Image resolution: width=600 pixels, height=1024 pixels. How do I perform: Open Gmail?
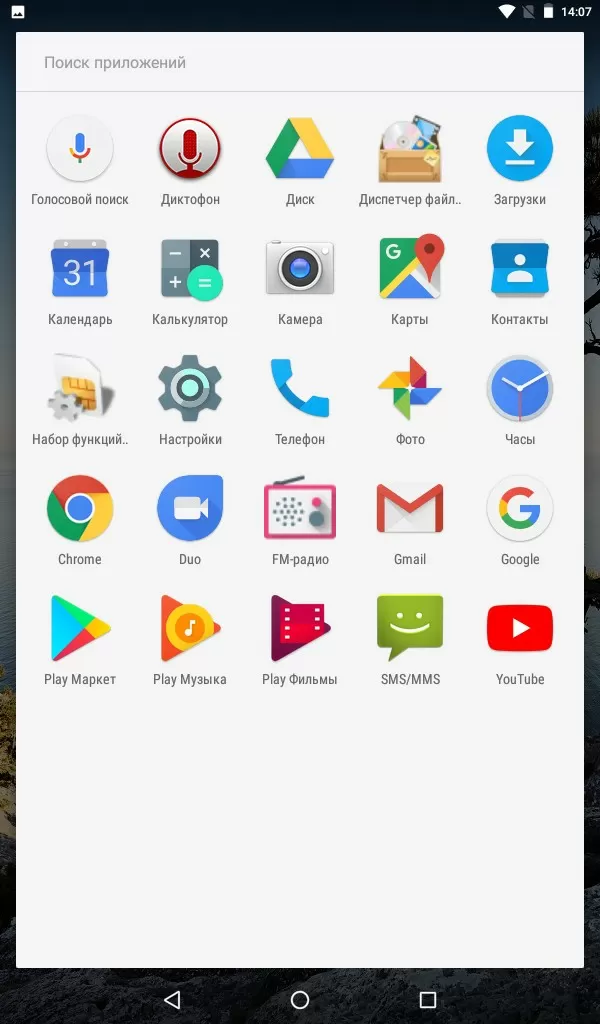(410, 509)
